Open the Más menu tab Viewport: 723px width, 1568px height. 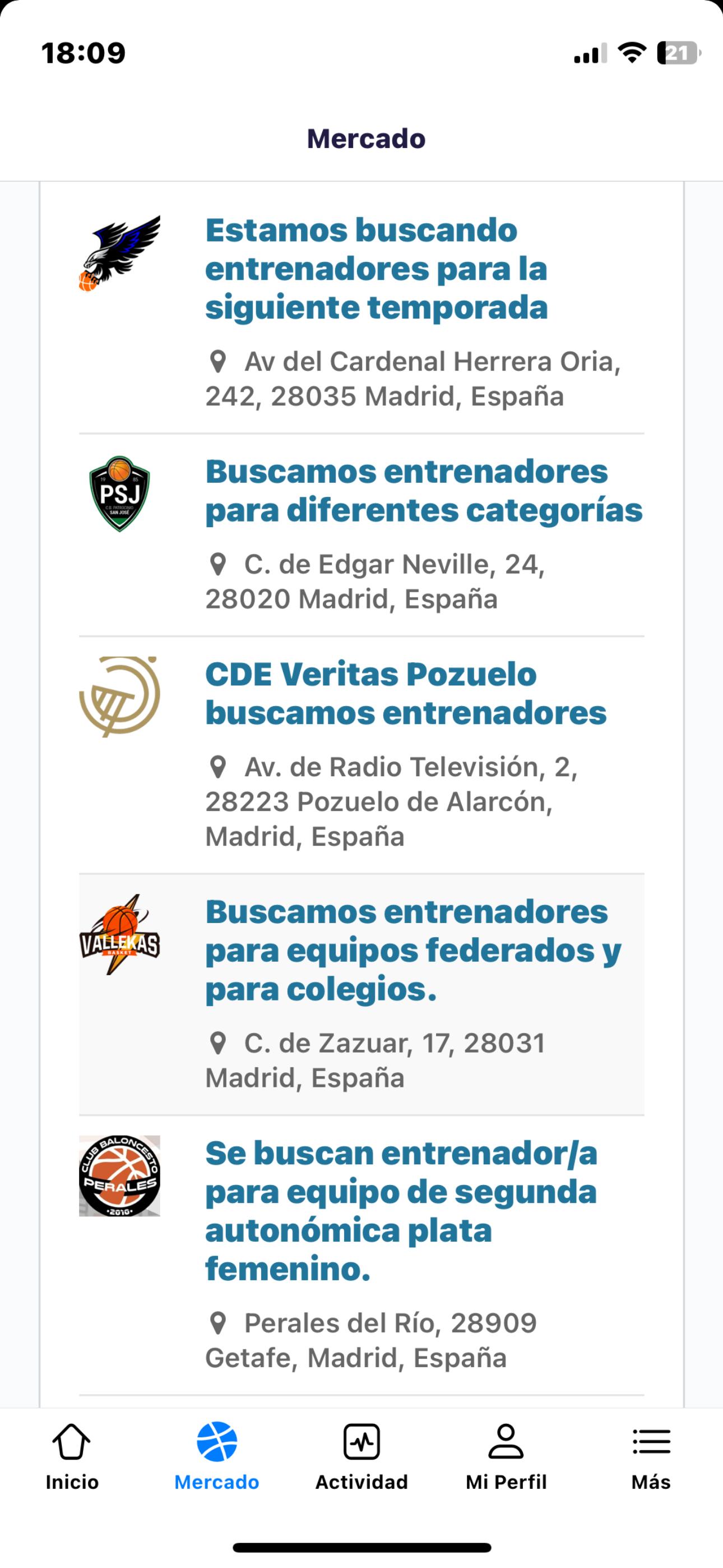pyautogui.click(x=651, y=1457)
